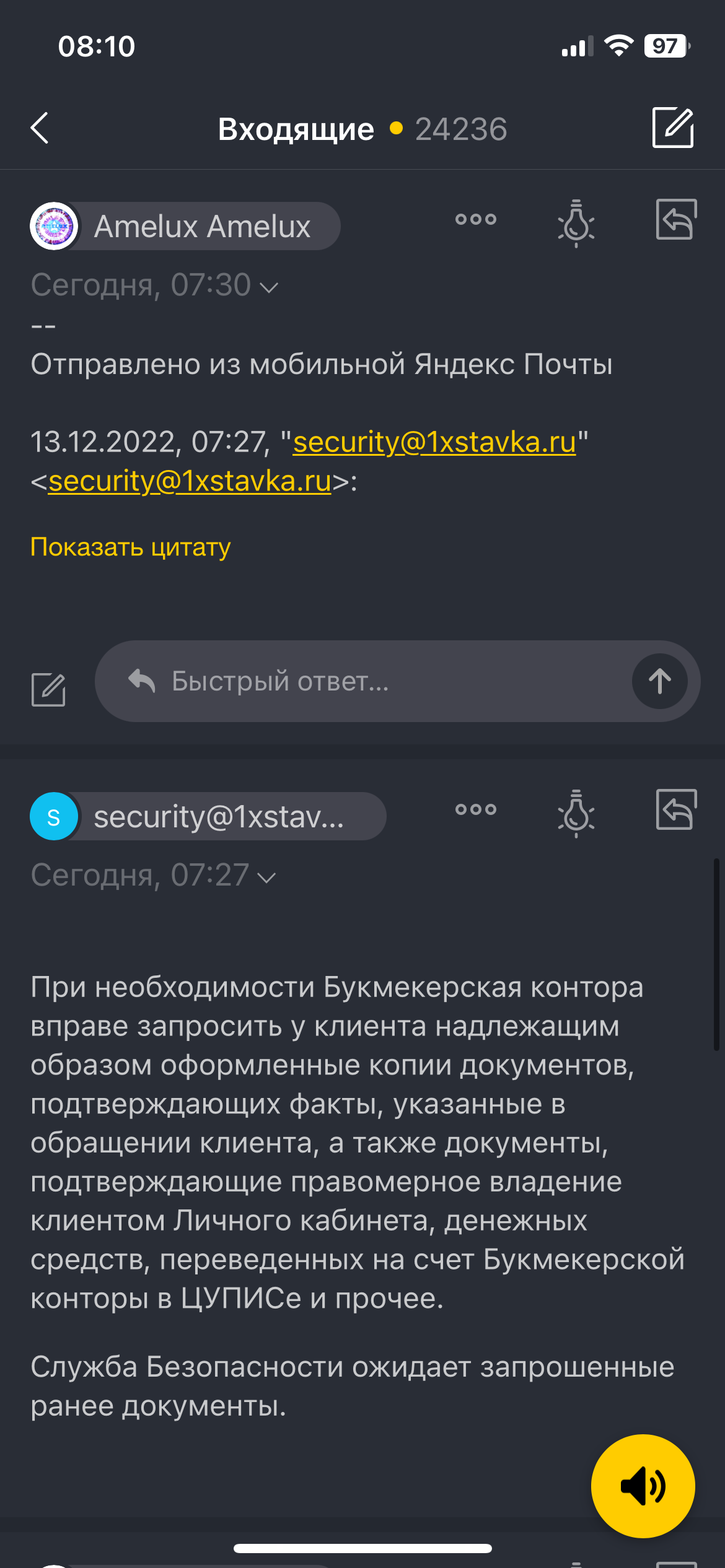Open the security@1xstav... sender chip
725x1568 pixels.
tap(208, 816)
